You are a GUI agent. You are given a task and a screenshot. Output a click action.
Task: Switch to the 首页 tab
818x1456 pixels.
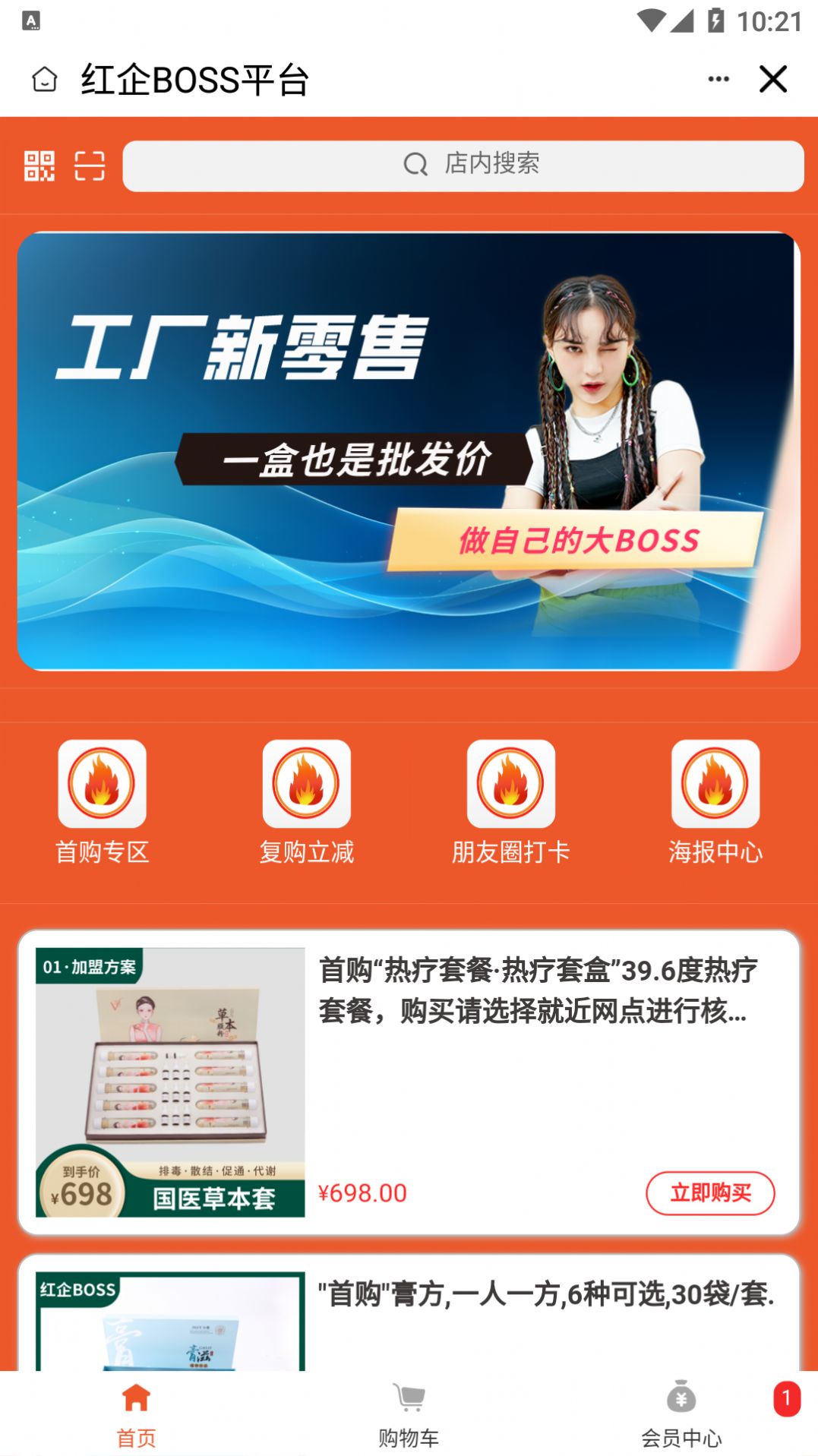pos(136,1413)
